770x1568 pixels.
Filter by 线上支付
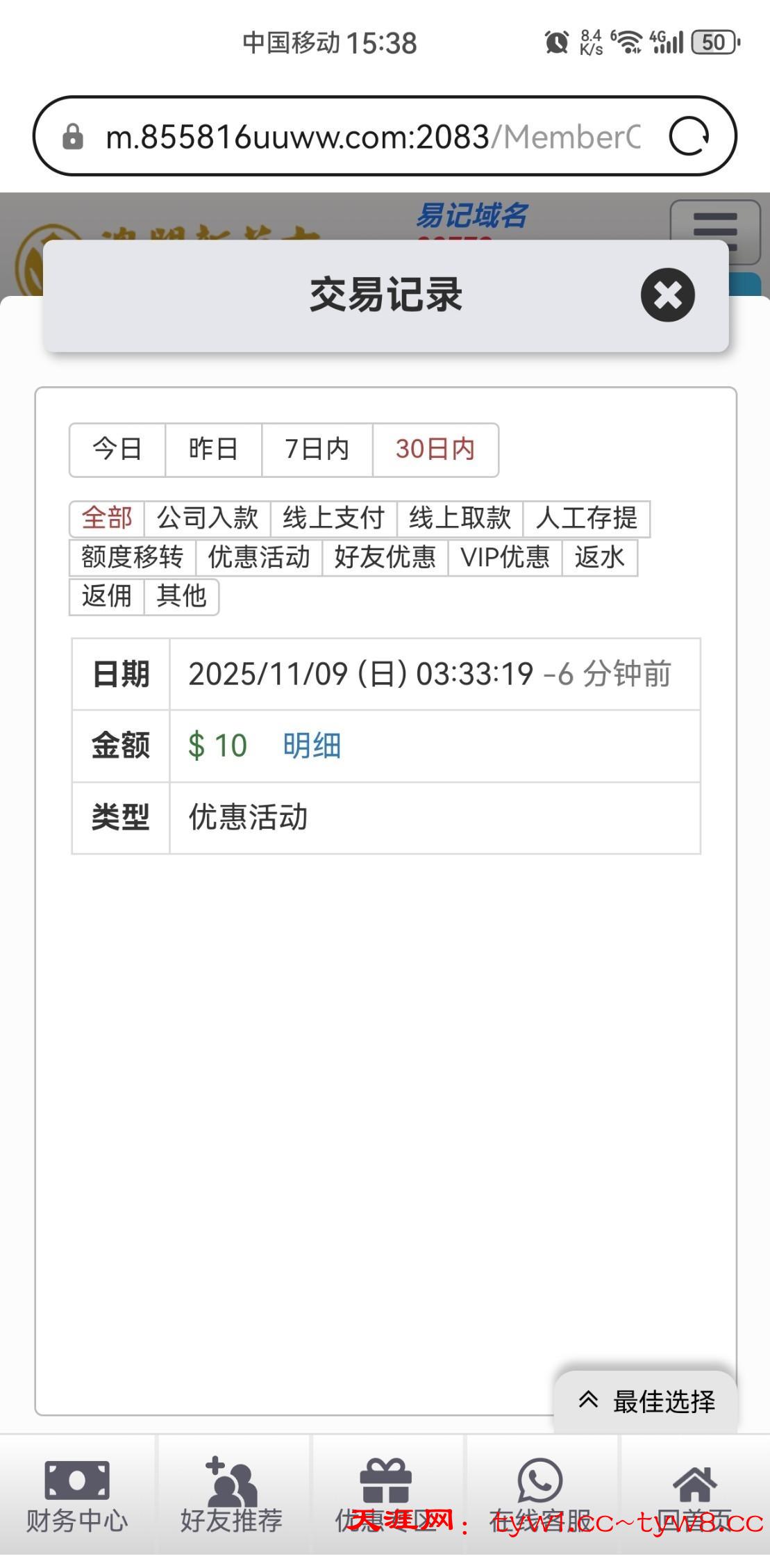tap(333, 518)
